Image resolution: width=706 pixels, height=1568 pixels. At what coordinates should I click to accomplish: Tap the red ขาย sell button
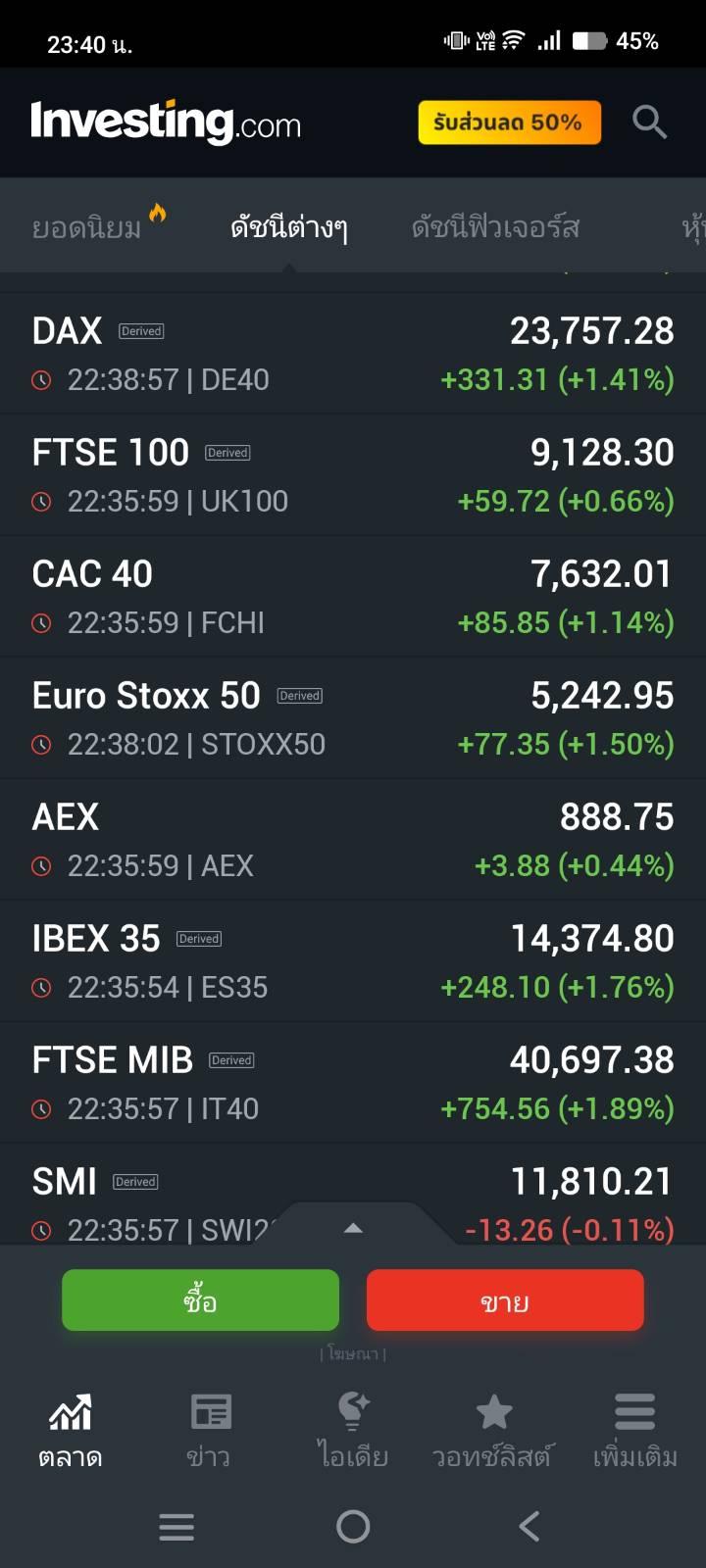(505, 1300)
